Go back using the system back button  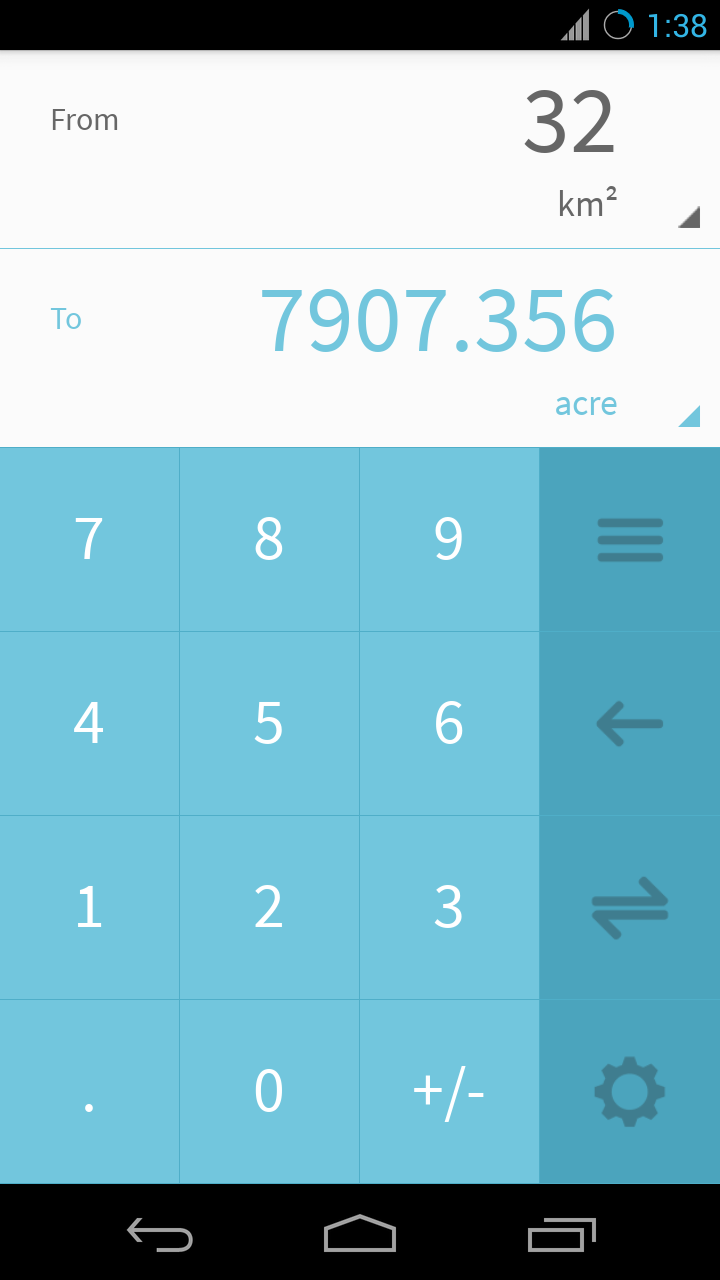(x=160, y=1234)
